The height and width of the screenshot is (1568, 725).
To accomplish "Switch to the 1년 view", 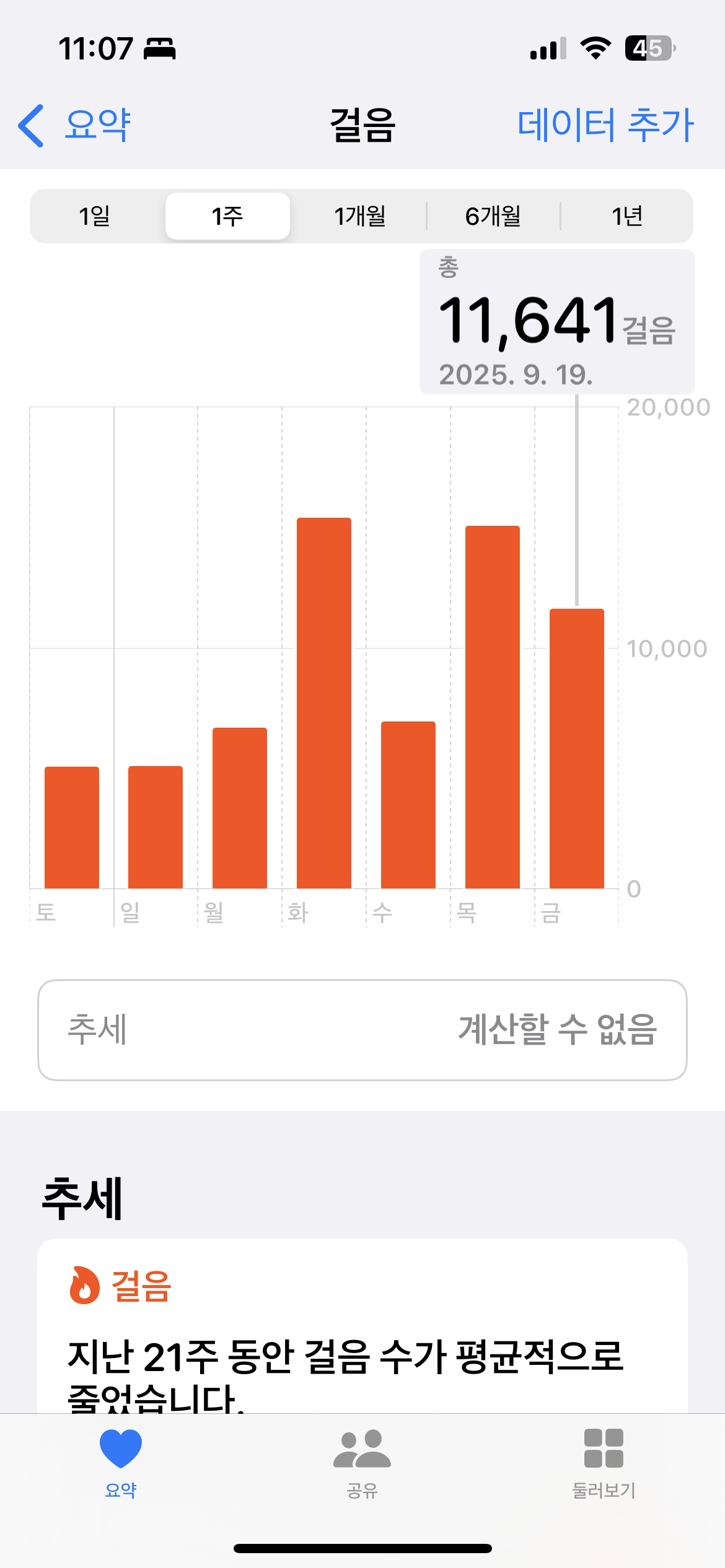I will [x=626, y=216].
